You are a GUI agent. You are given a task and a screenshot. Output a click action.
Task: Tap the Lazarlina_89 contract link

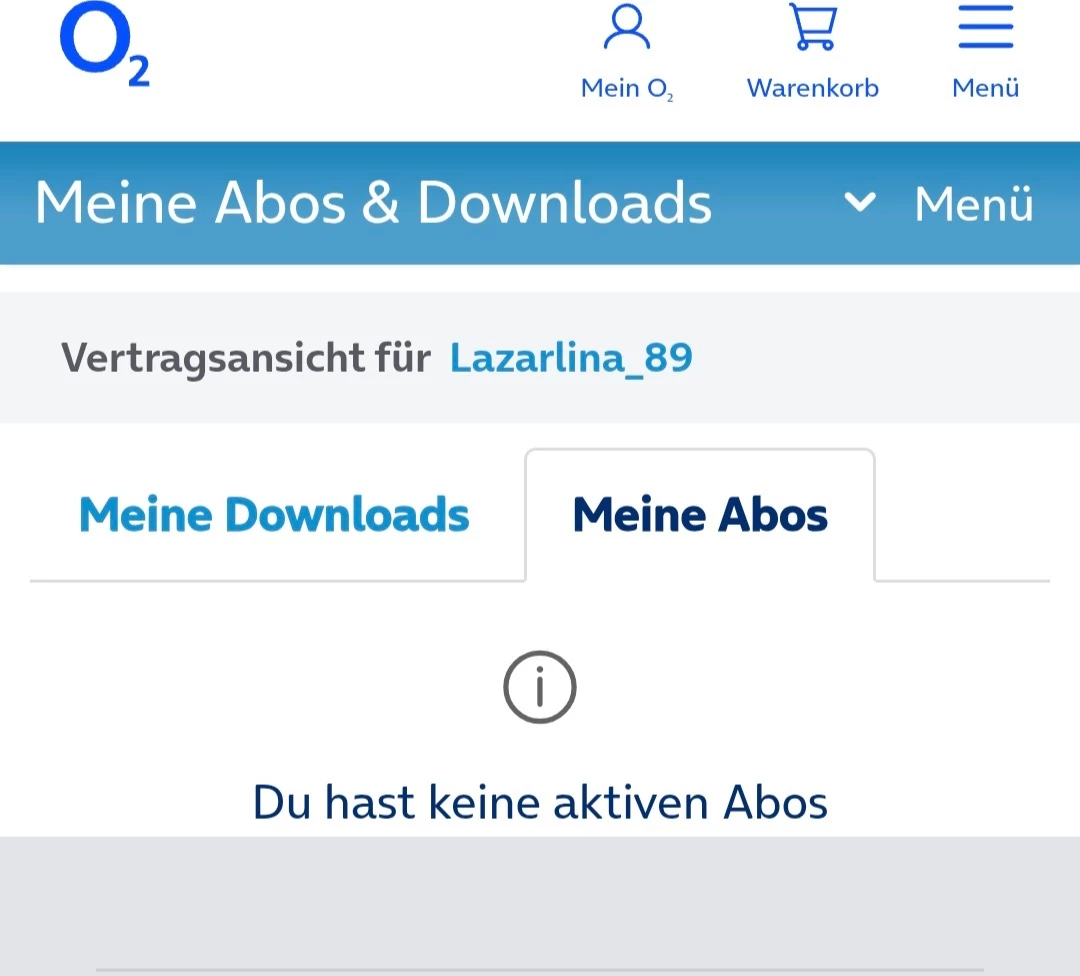(x=571, y=357)
